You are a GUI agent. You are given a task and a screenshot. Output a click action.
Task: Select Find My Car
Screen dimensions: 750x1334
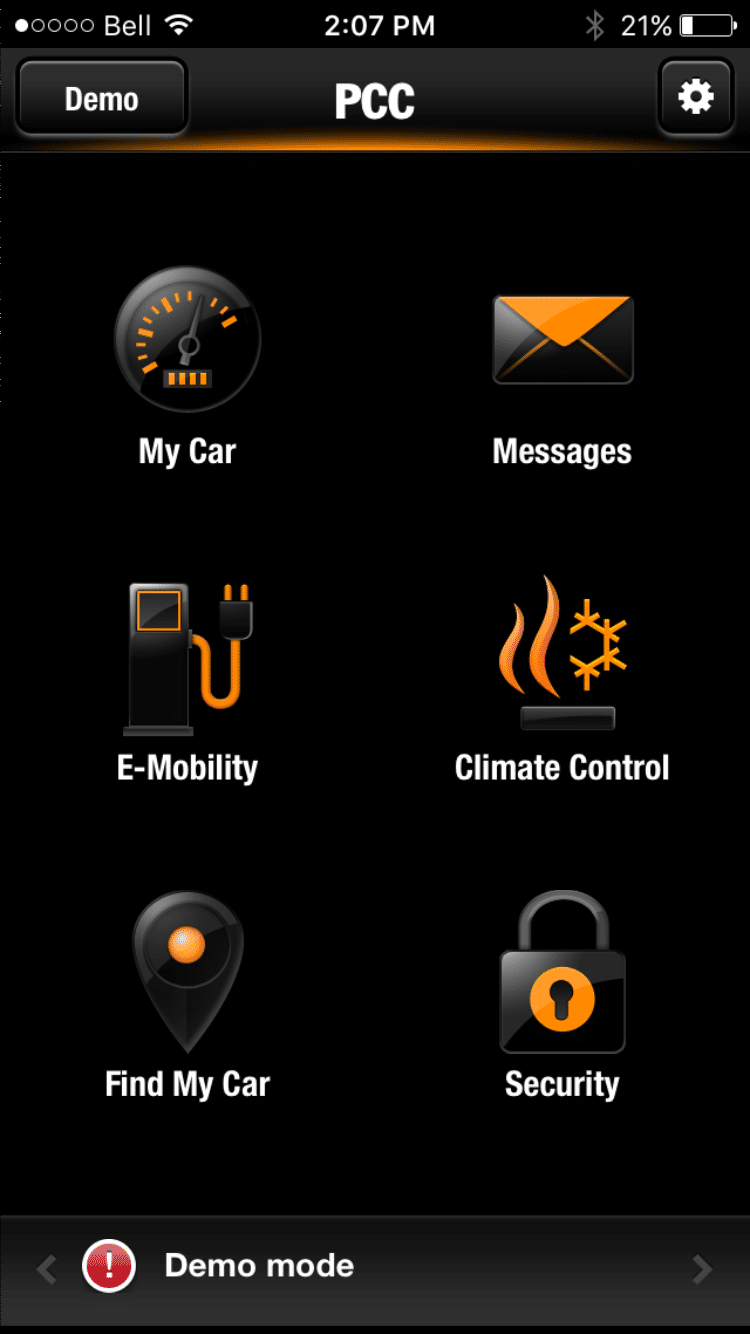pyautogui.click(x=187, y=996)
